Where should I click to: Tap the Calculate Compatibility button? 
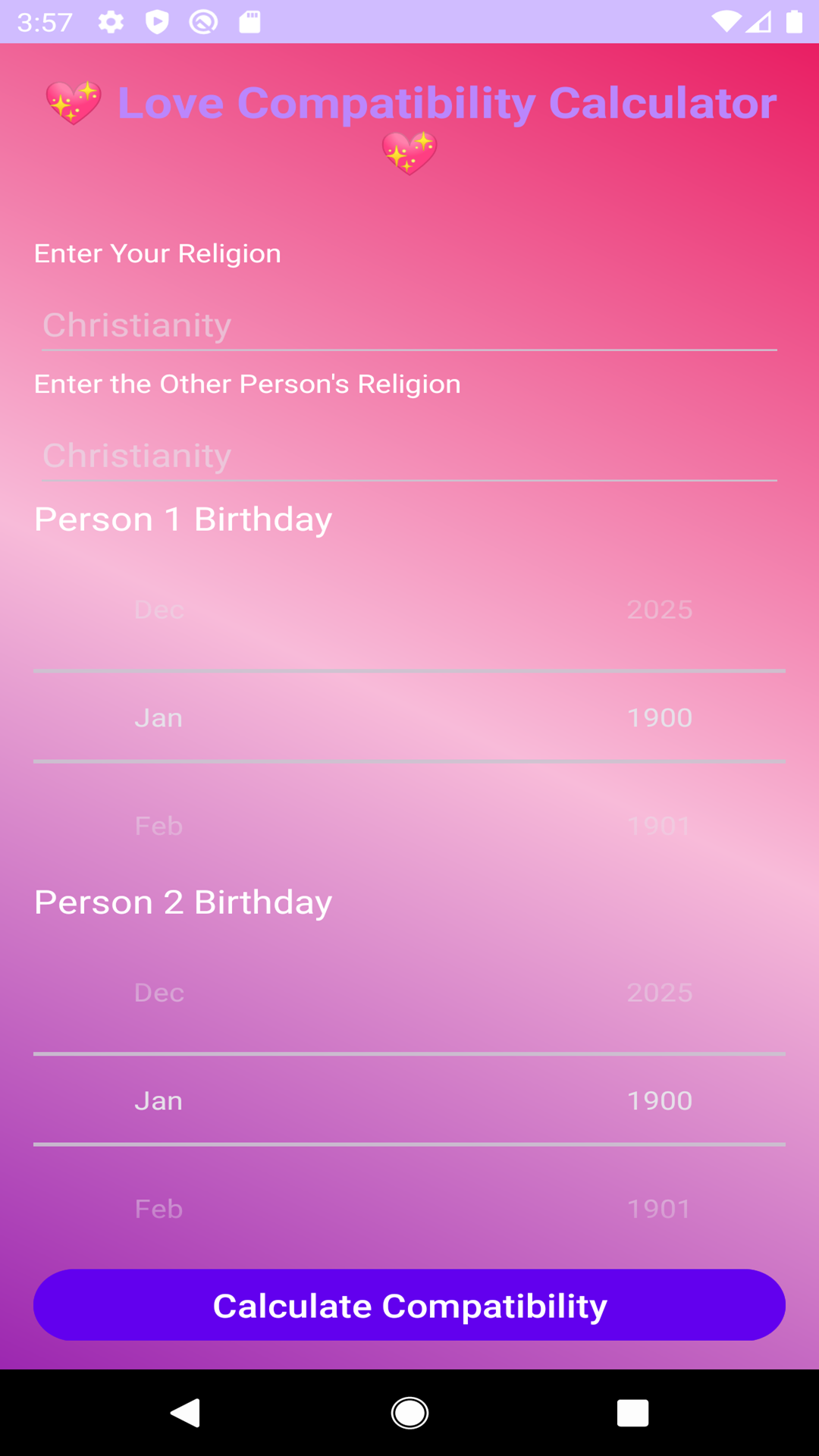(x=409, y=1305)
